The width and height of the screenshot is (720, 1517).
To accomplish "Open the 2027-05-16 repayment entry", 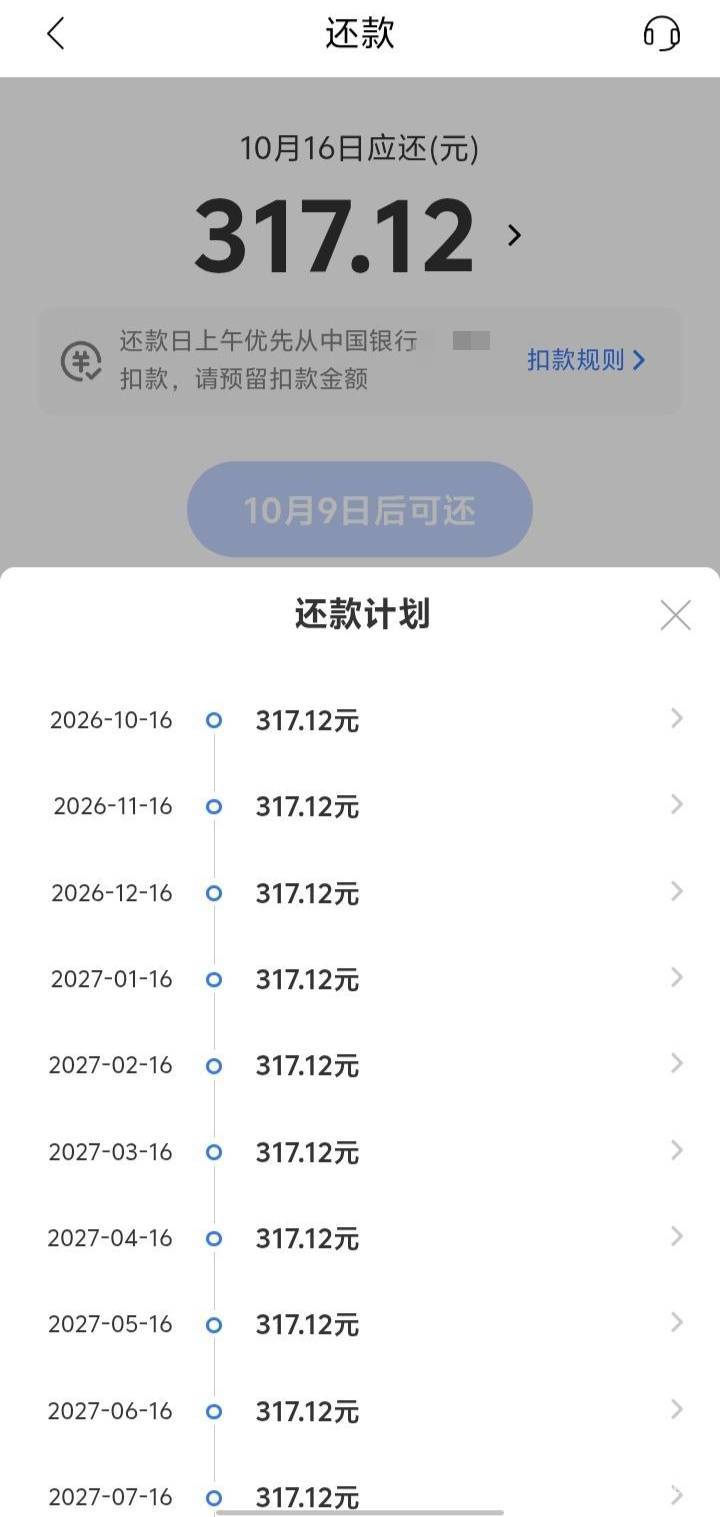I will (x=360, y=1324).
